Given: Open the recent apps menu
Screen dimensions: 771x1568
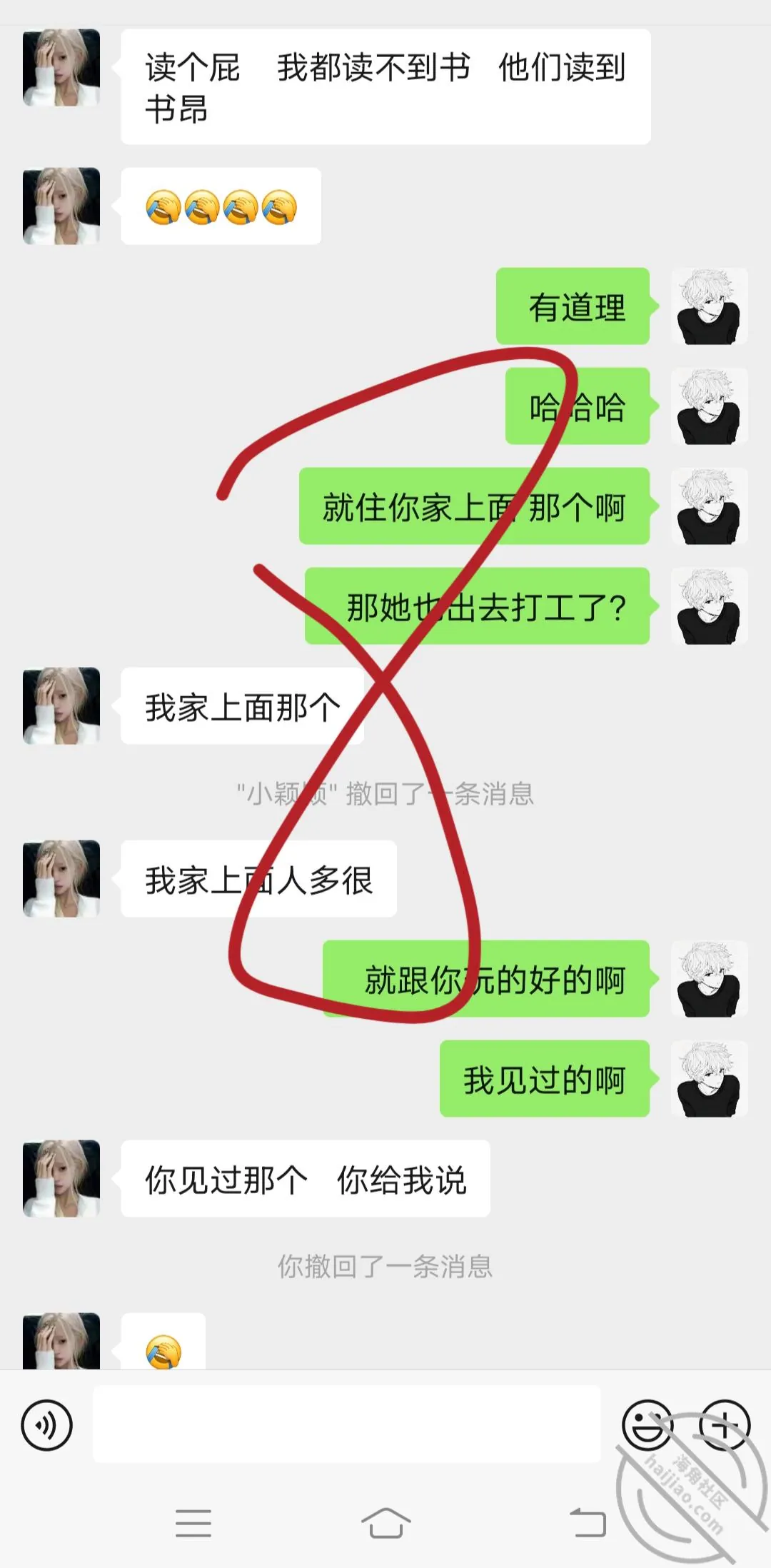Looking at the screenshot, I should pos(193,1523).
